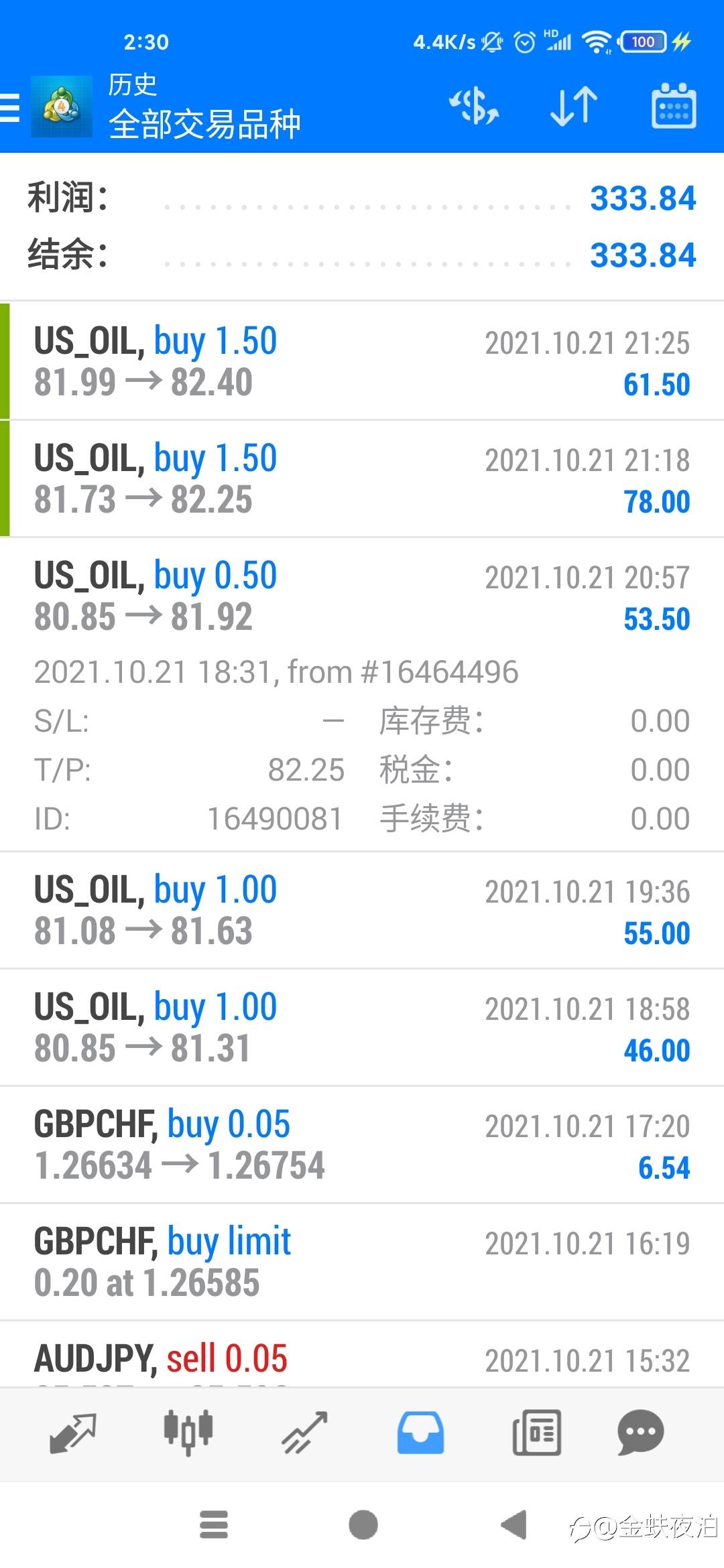Expand the US_OIL trade closed at 18:58
This screenshot has height=1568, width=724.
point(362,1028)
